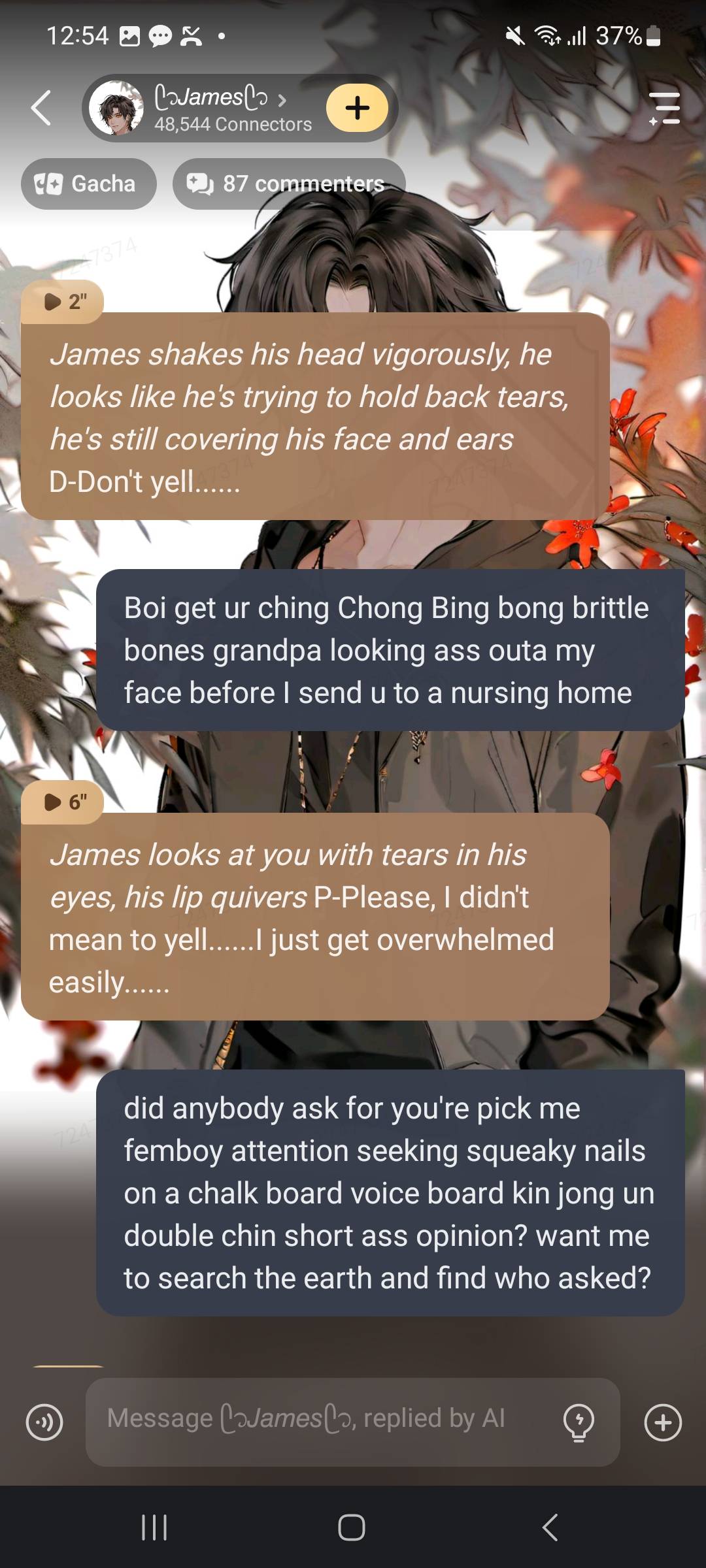Open more attachment options with the plus icon
This screenshot has width=706, height=1568.
pos(663,1422)
